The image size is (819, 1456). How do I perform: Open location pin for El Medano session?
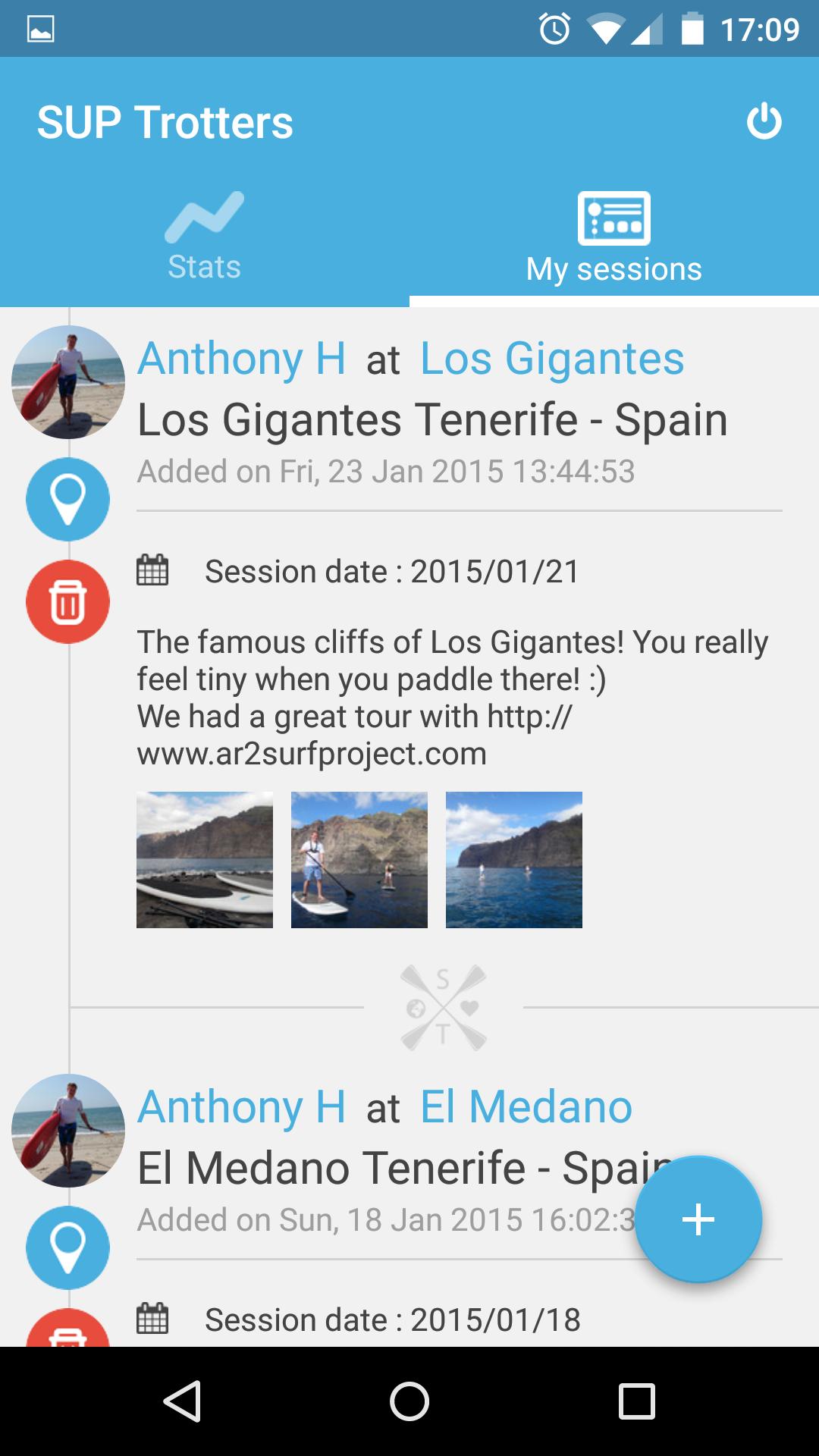click(x=68, y=1247)
